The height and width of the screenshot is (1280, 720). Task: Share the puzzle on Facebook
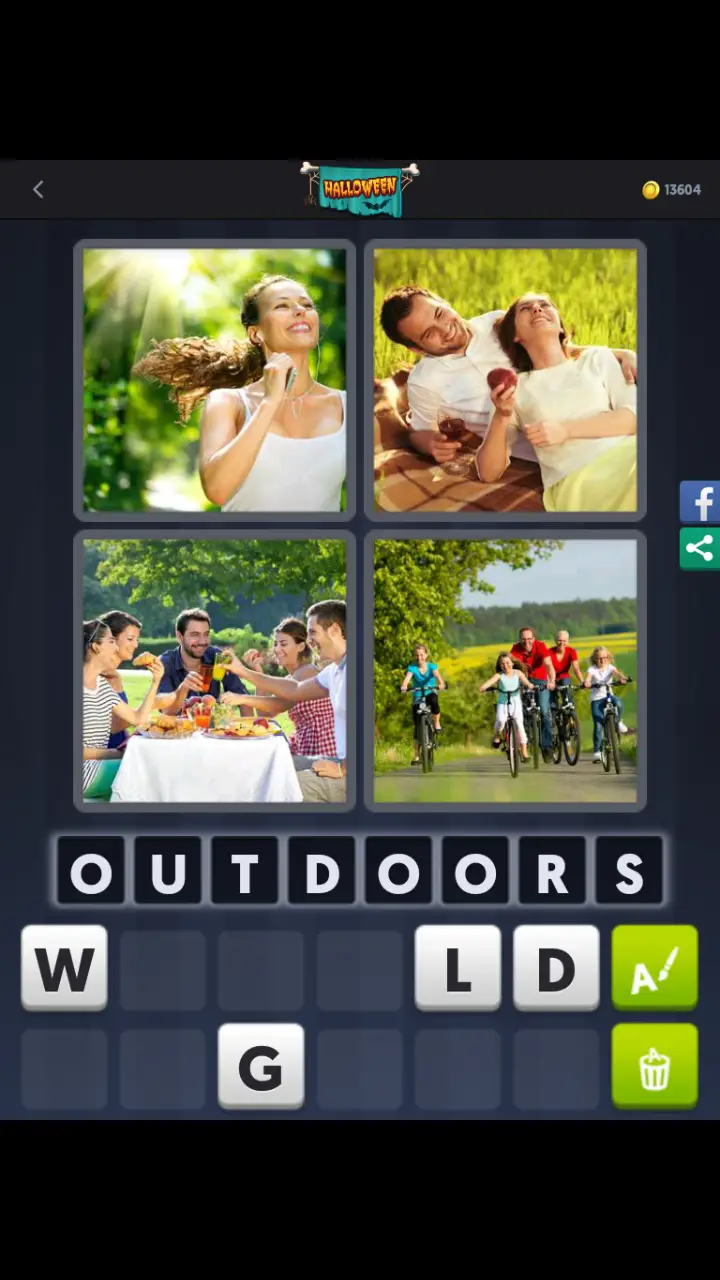[699, 502]
